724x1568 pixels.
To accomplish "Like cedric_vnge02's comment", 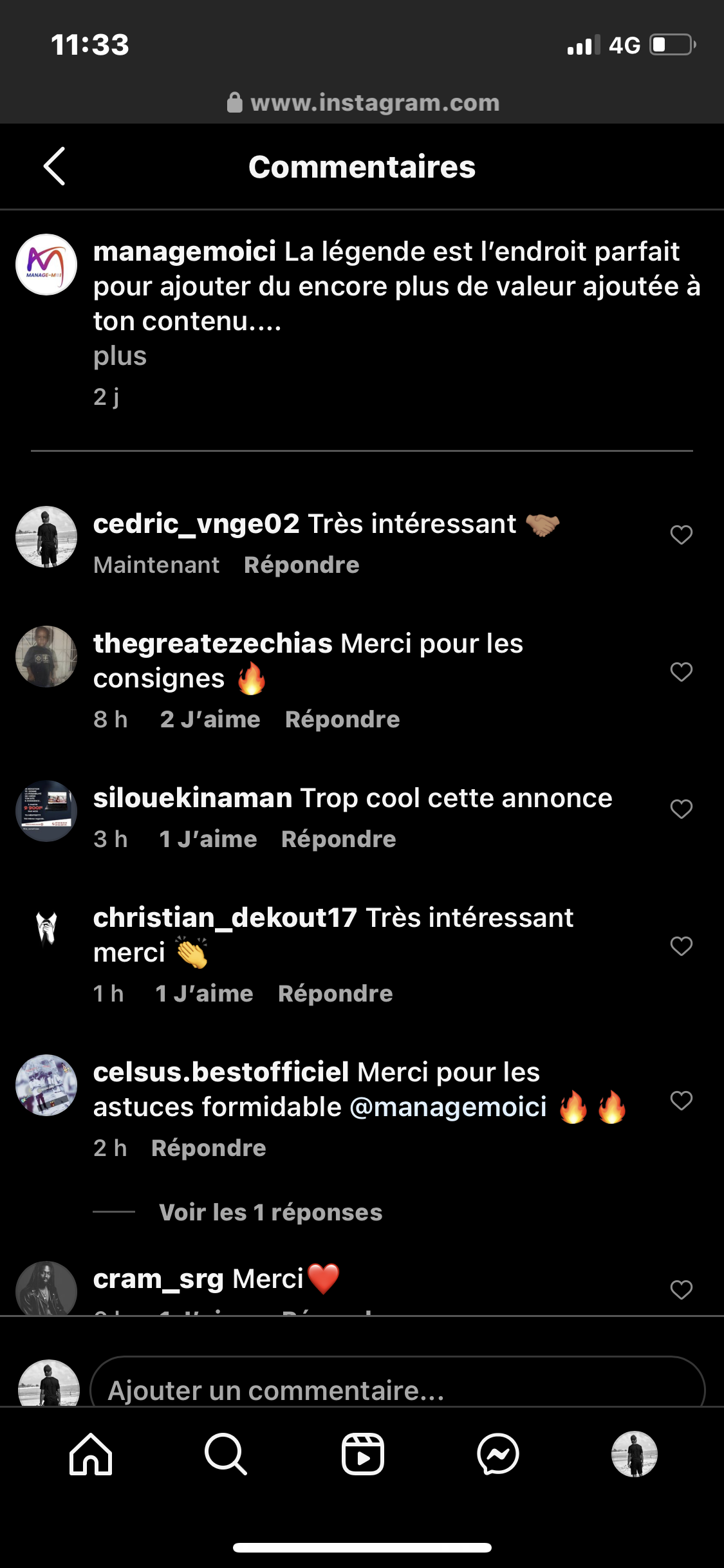I will [x=681, y=535].
